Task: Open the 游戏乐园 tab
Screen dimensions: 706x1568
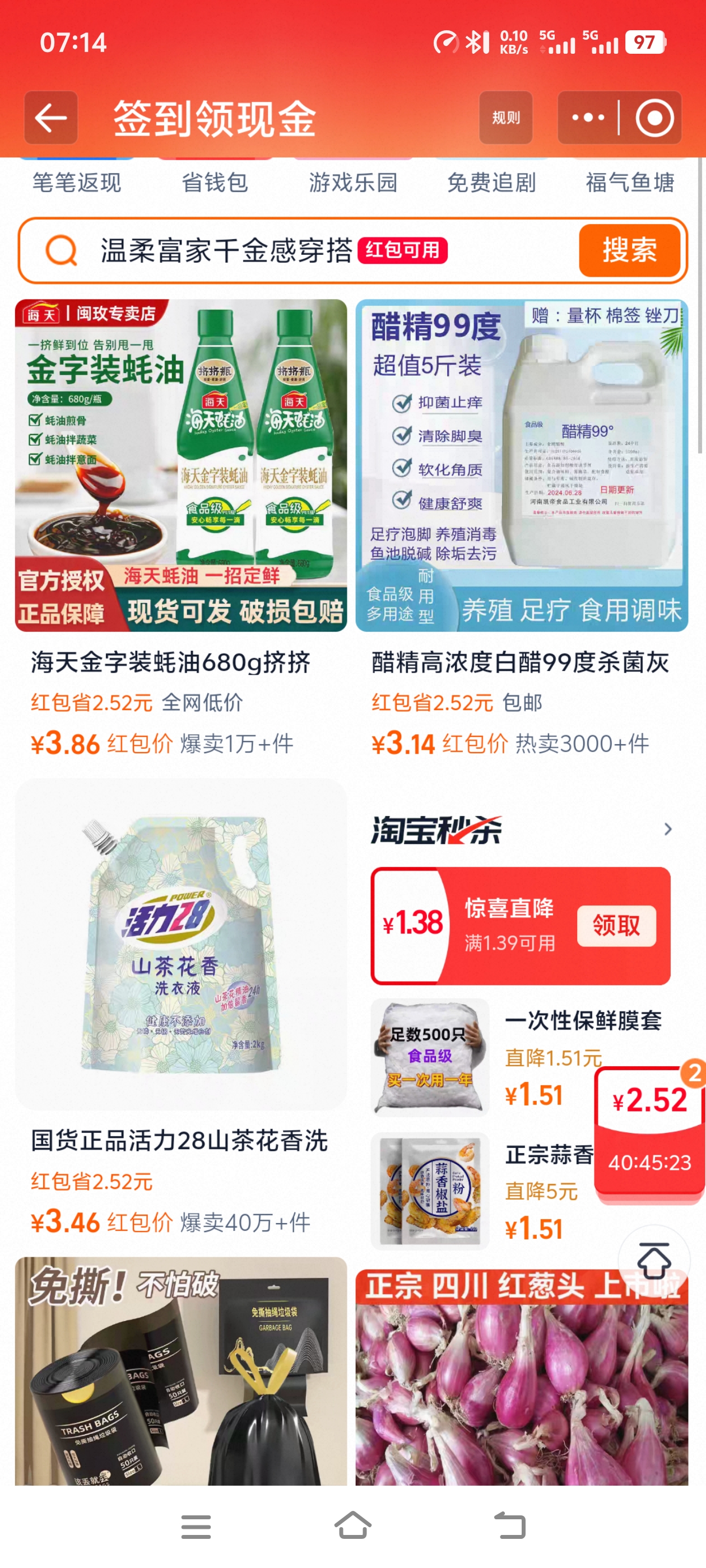Action: coord(354,182)
